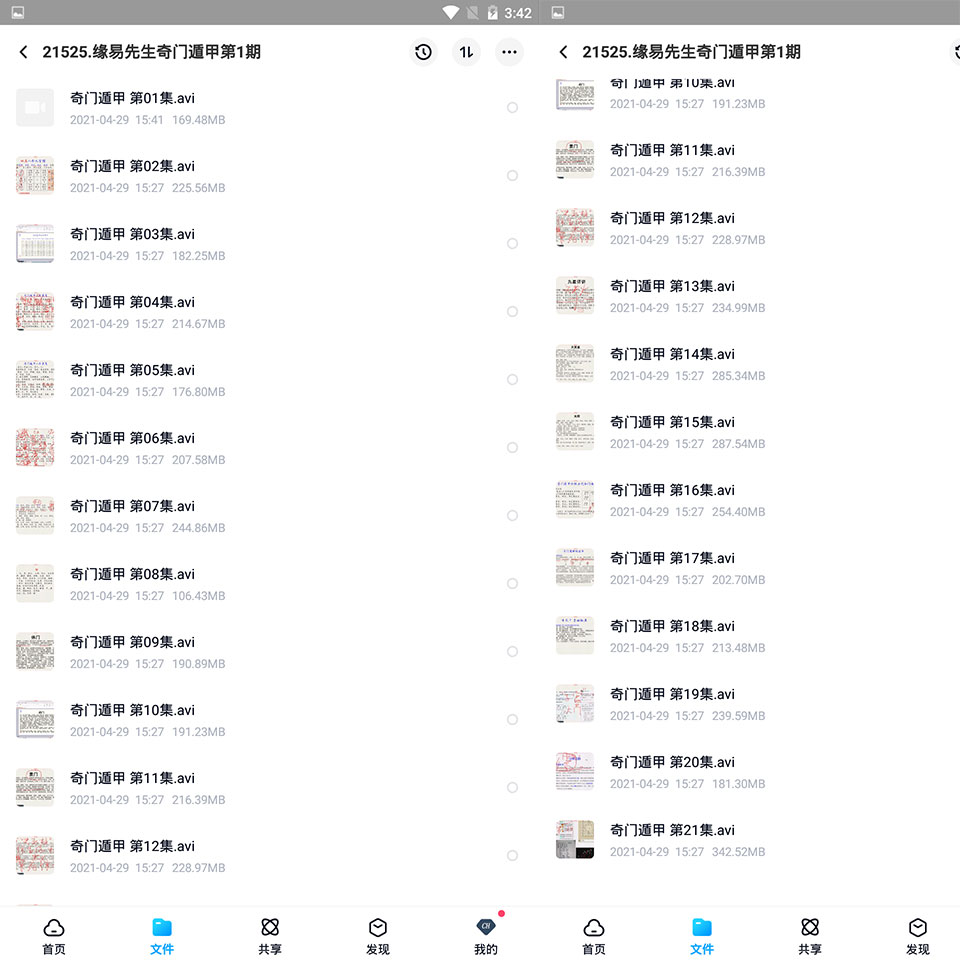Open 奇门遁甲 第03集.avi
Viewport: 960px width, 960px height.
tap(132, 234)
